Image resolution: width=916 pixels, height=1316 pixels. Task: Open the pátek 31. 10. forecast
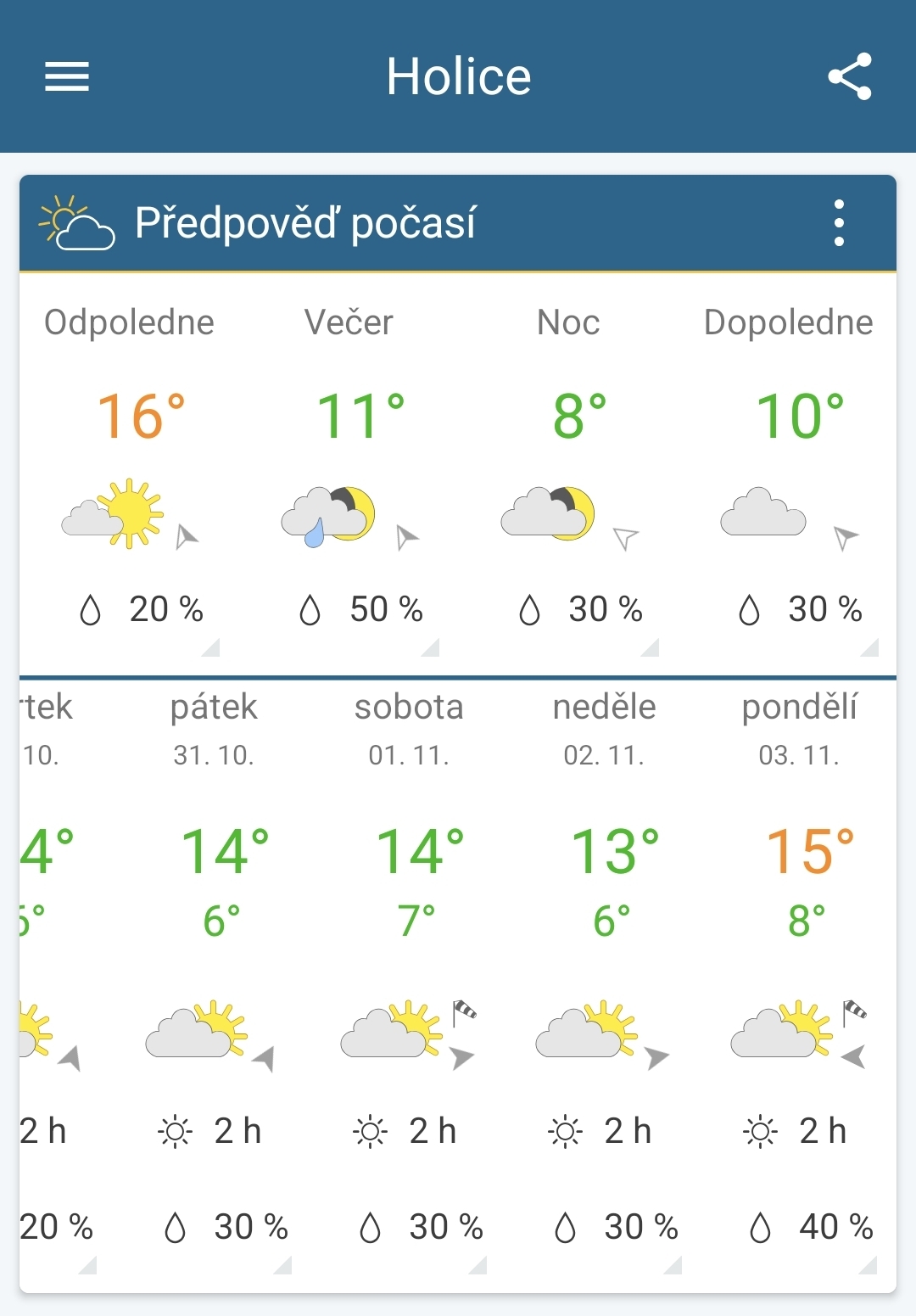[x=215, y=976]
